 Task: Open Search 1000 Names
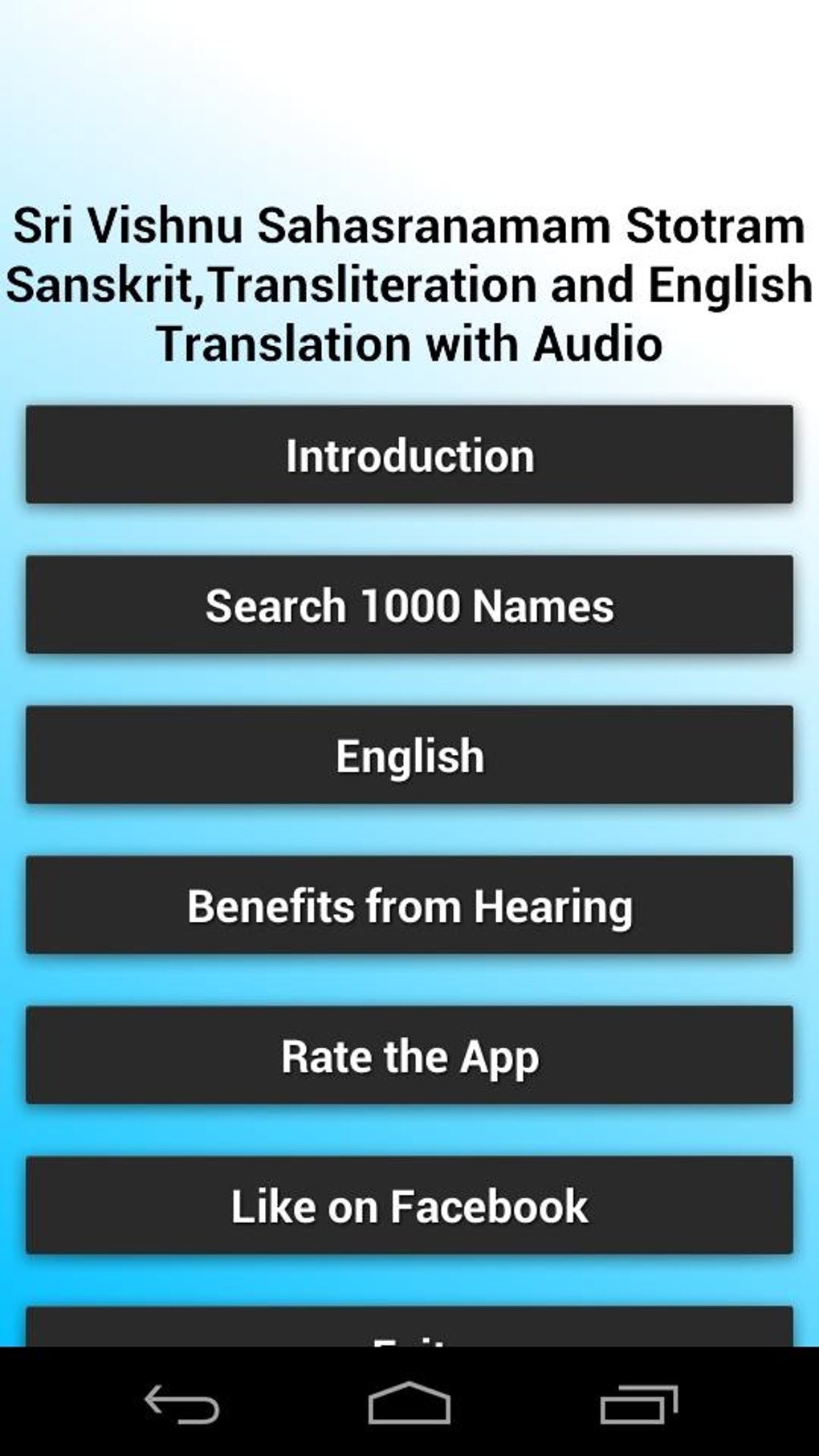409,605
